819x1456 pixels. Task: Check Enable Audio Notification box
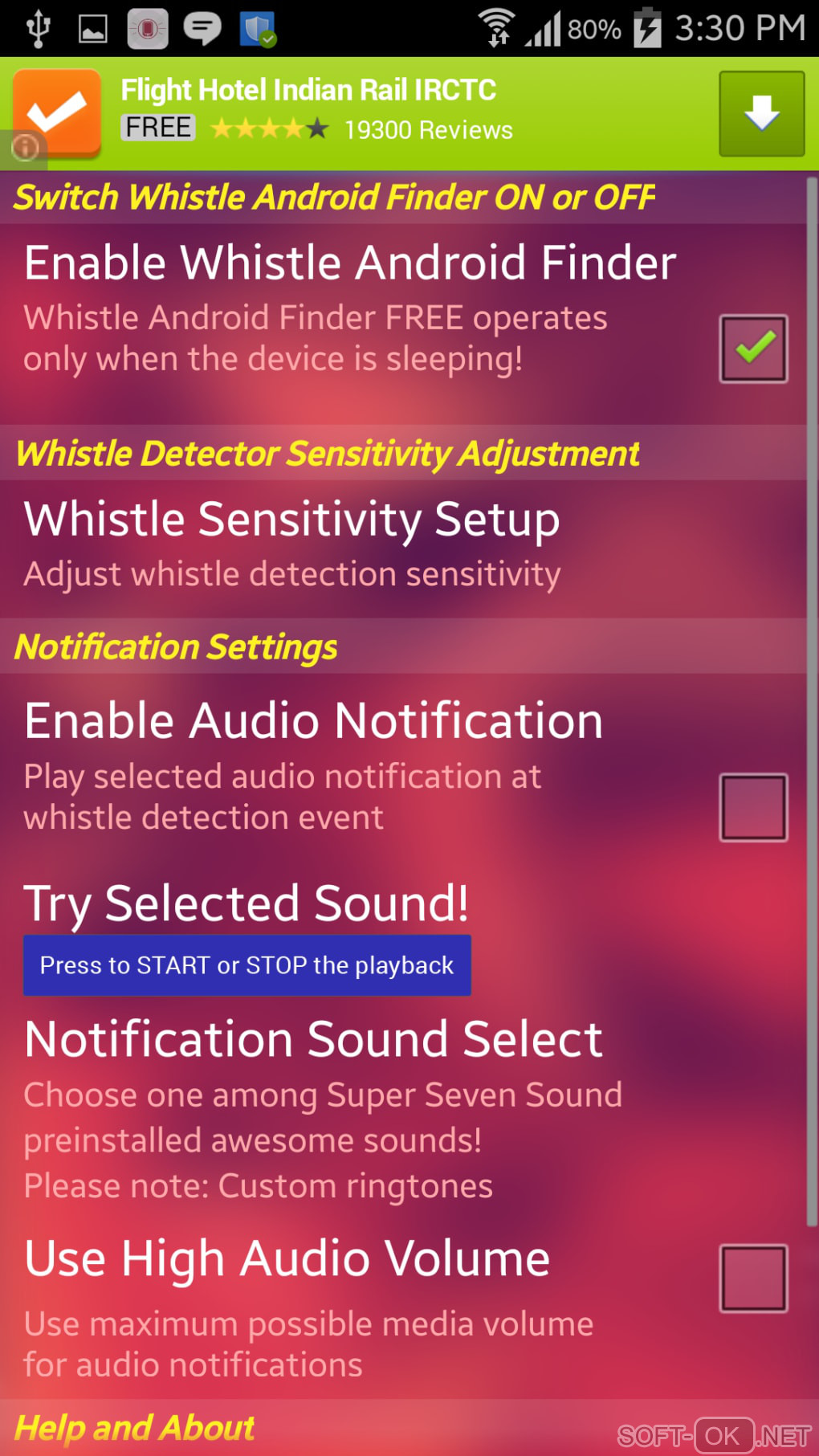click(x=752, y=807)
